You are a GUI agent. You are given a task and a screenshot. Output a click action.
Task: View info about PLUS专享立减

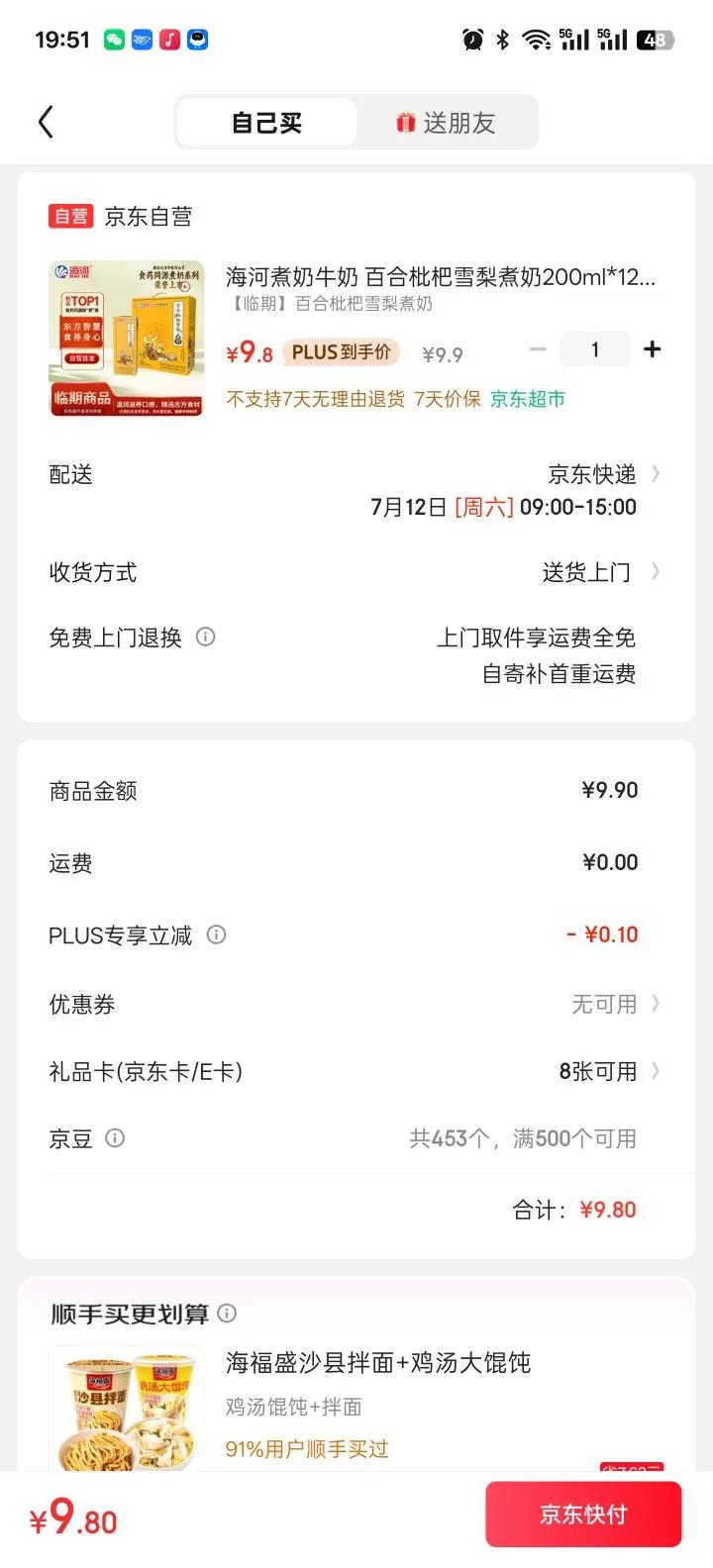[216, 934]
